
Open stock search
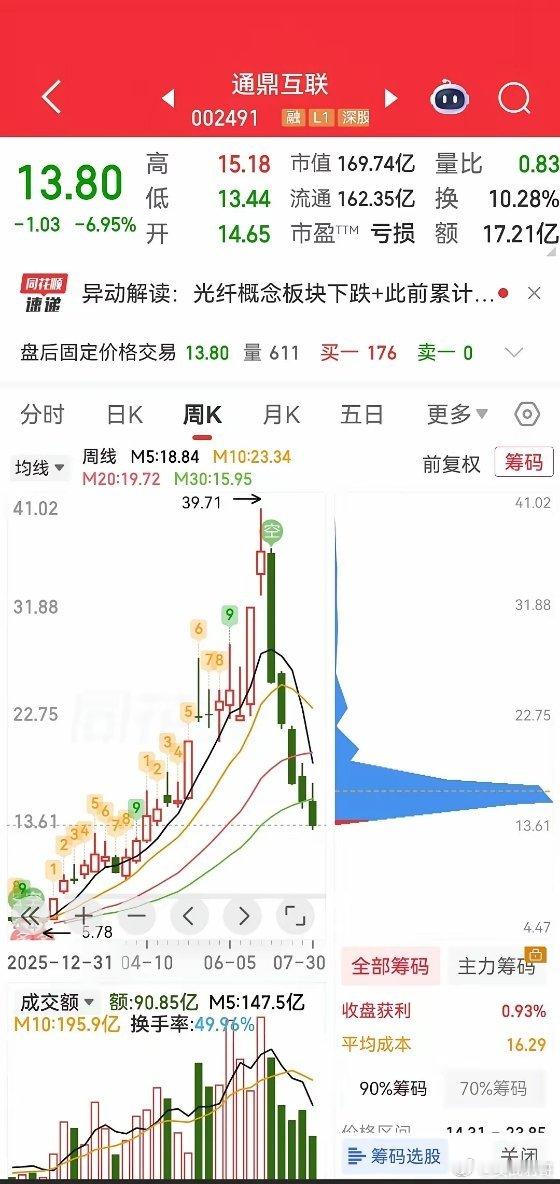tap(515, 98)
